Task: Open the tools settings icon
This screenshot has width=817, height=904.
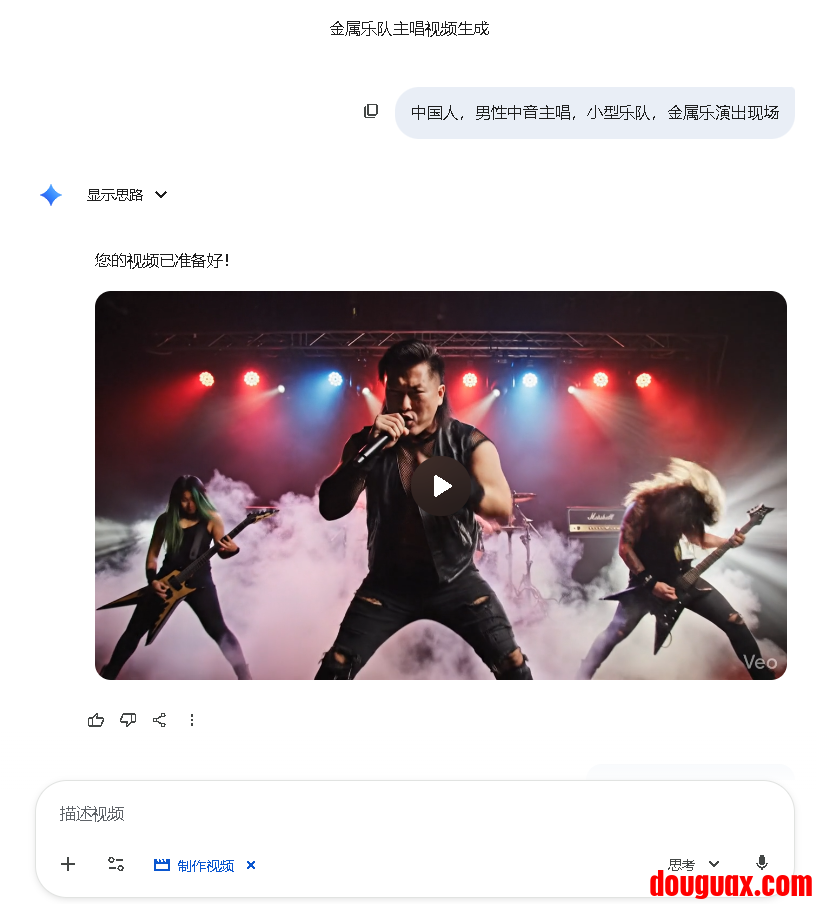Action: (116, 864)
